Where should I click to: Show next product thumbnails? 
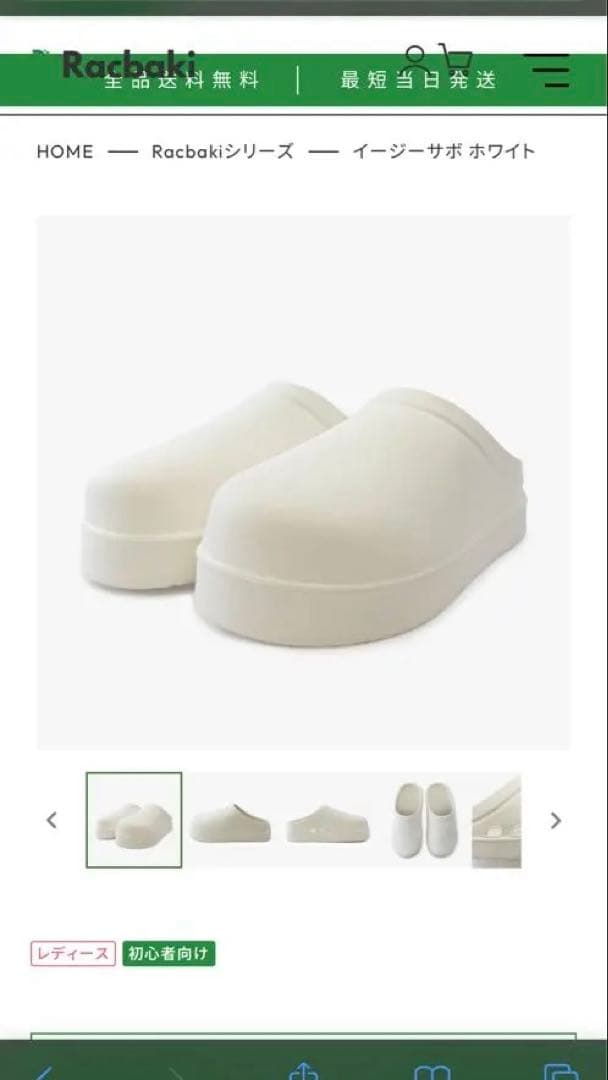tap(556, 821)
